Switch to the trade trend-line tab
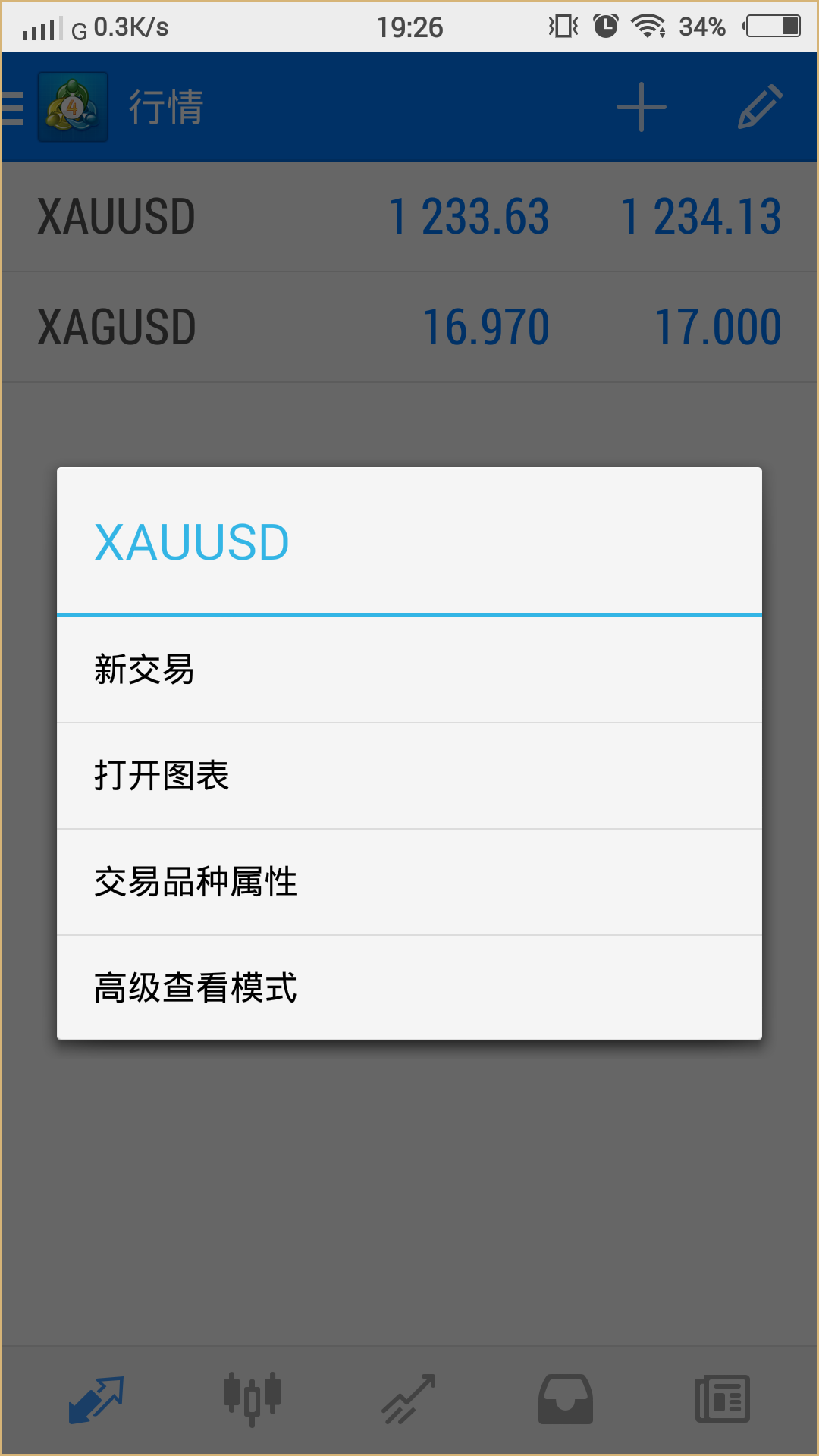The height and width of the screenshot is (1456, 819). [x=409, y=1398]
